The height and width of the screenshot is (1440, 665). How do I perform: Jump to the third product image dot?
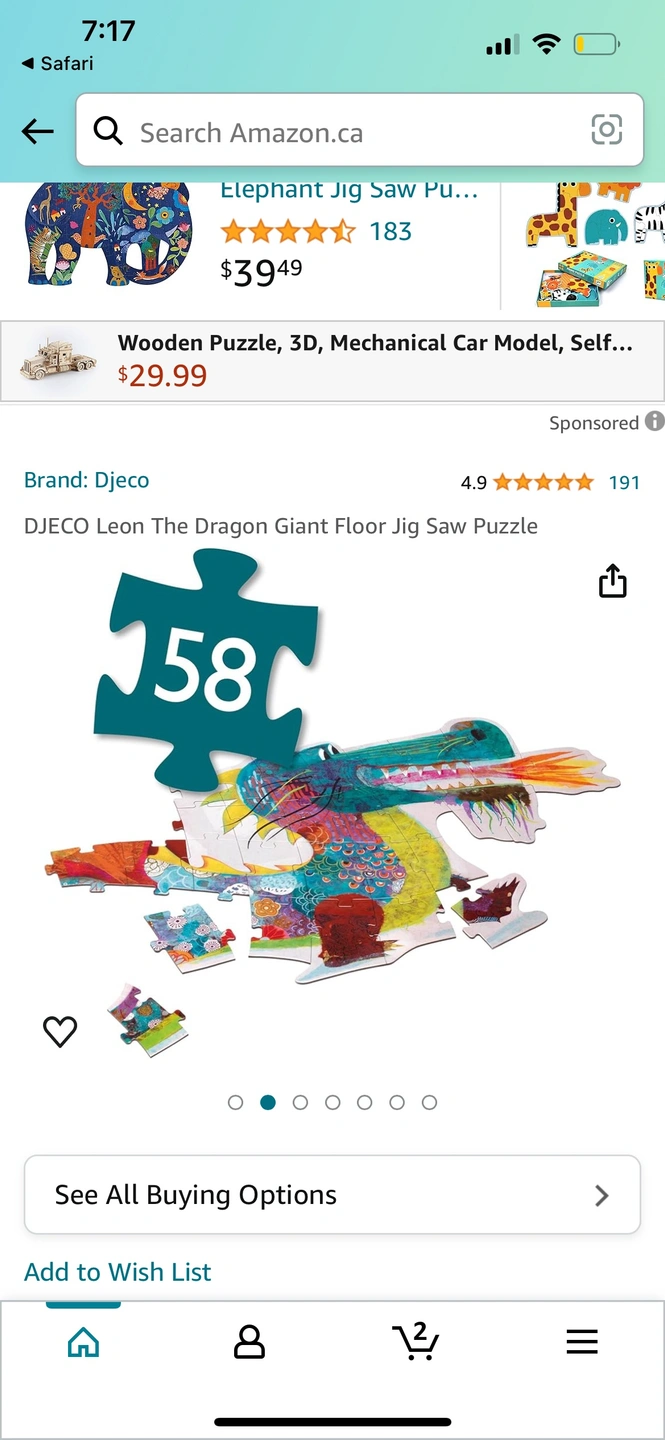(x=300, y=1102)
